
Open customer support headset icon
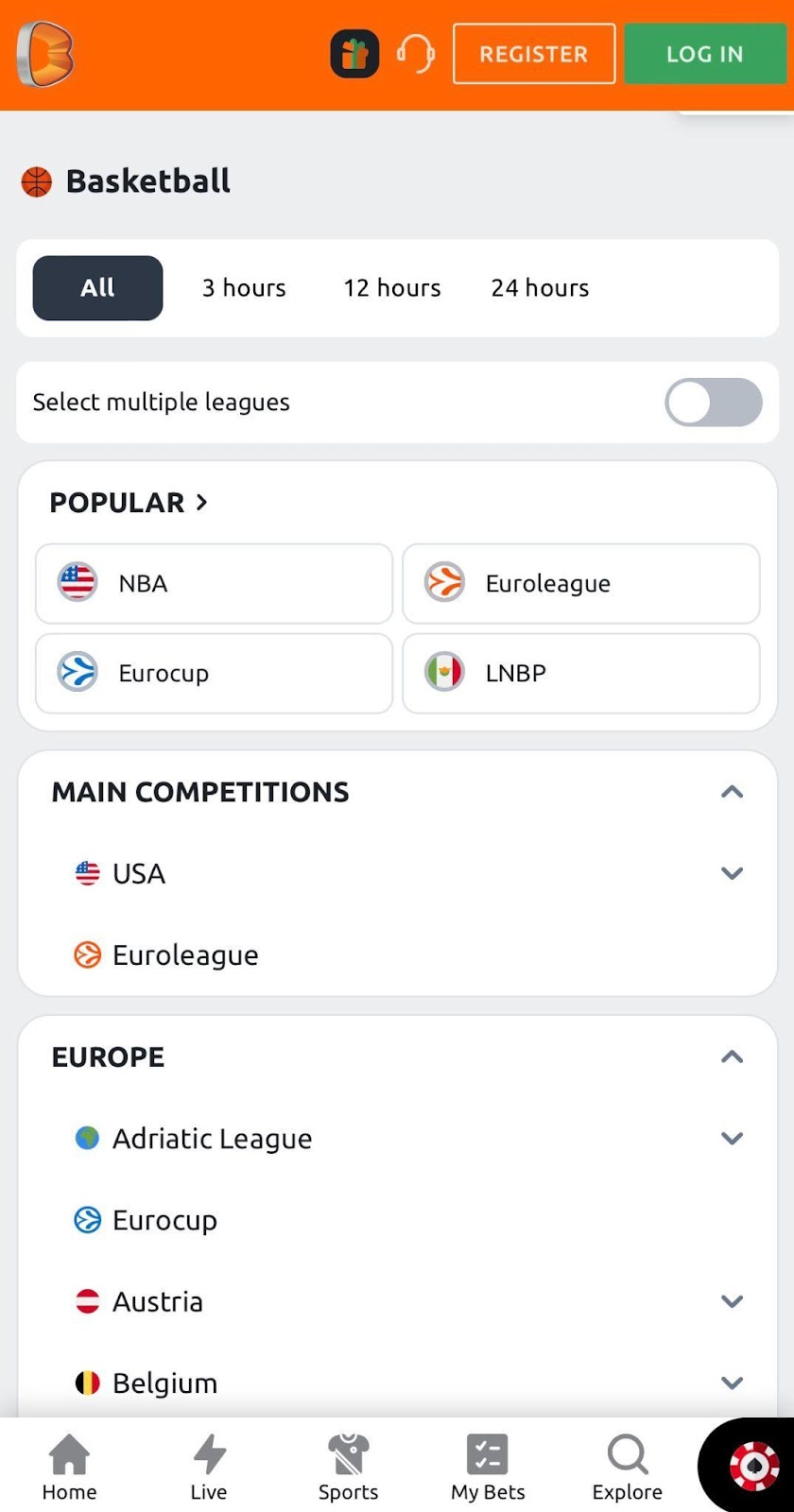pyautogui.click(x=416, y=54)
